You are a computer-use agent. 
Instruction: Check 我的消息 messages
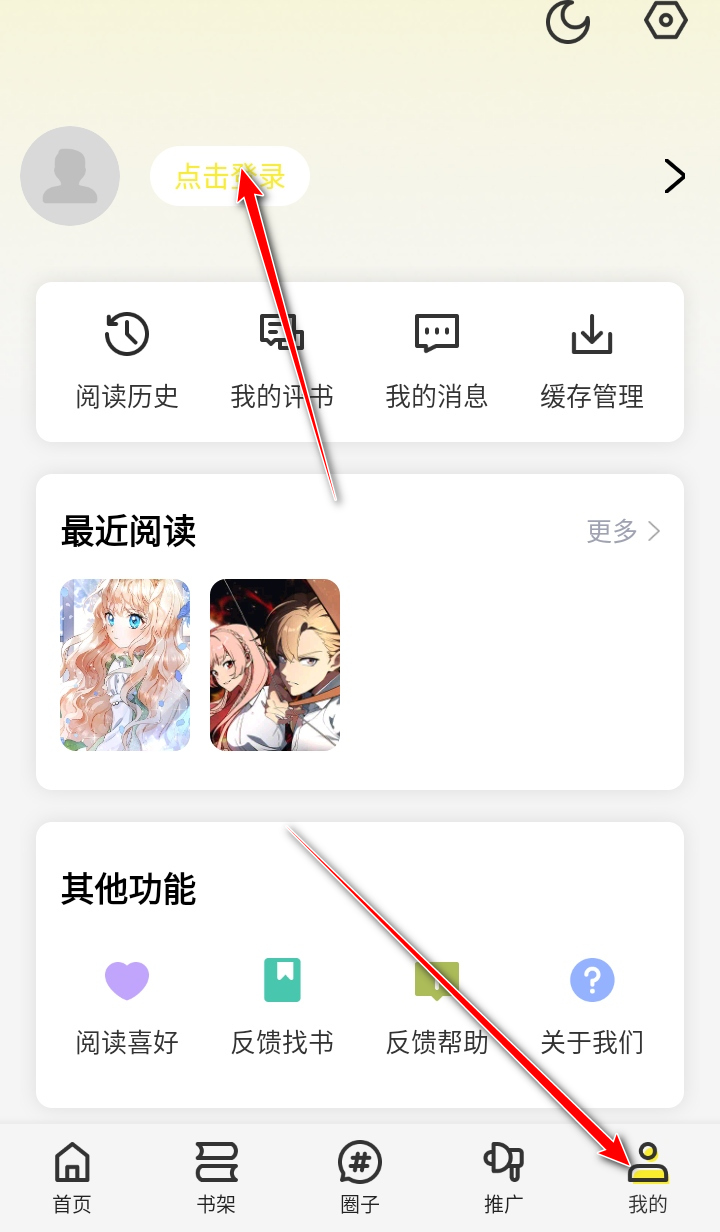click(437, 360)
